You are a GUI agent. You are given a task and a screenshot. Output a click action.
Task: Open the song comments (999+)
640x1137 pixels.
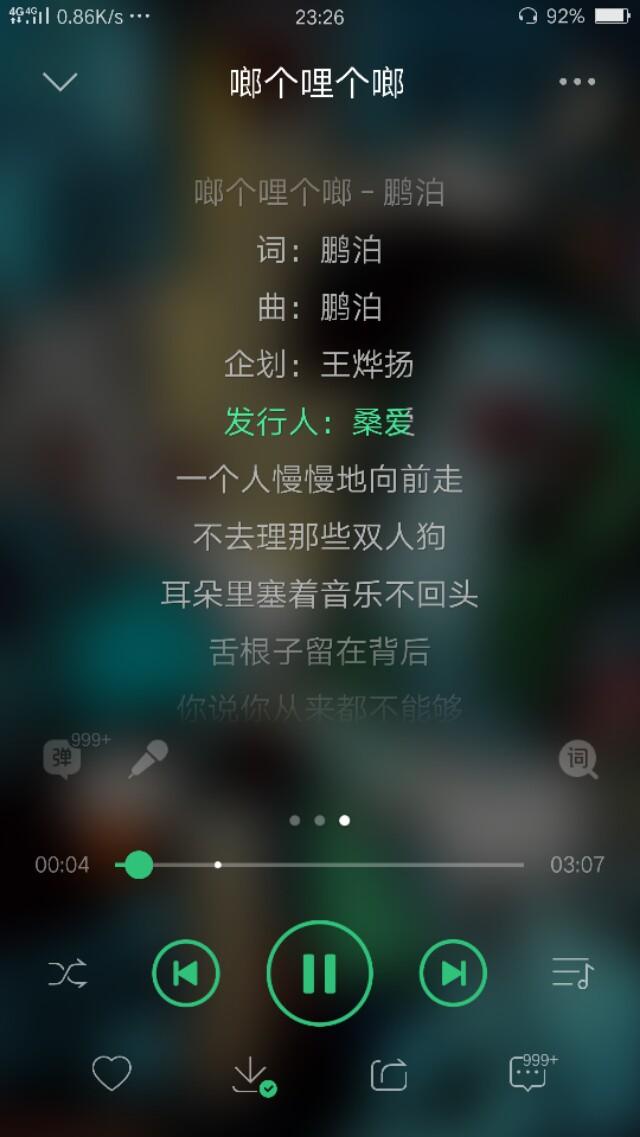tap(528, 1074)
